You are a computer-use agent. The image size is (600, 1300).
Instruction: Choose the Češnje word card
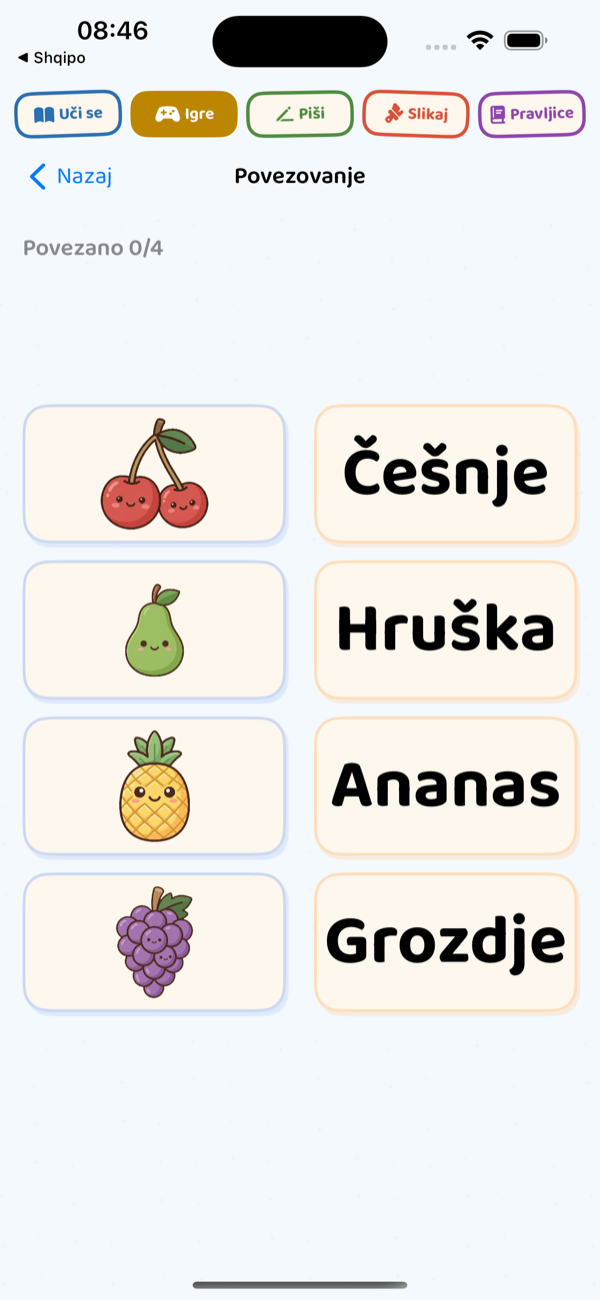pos(446,474)
